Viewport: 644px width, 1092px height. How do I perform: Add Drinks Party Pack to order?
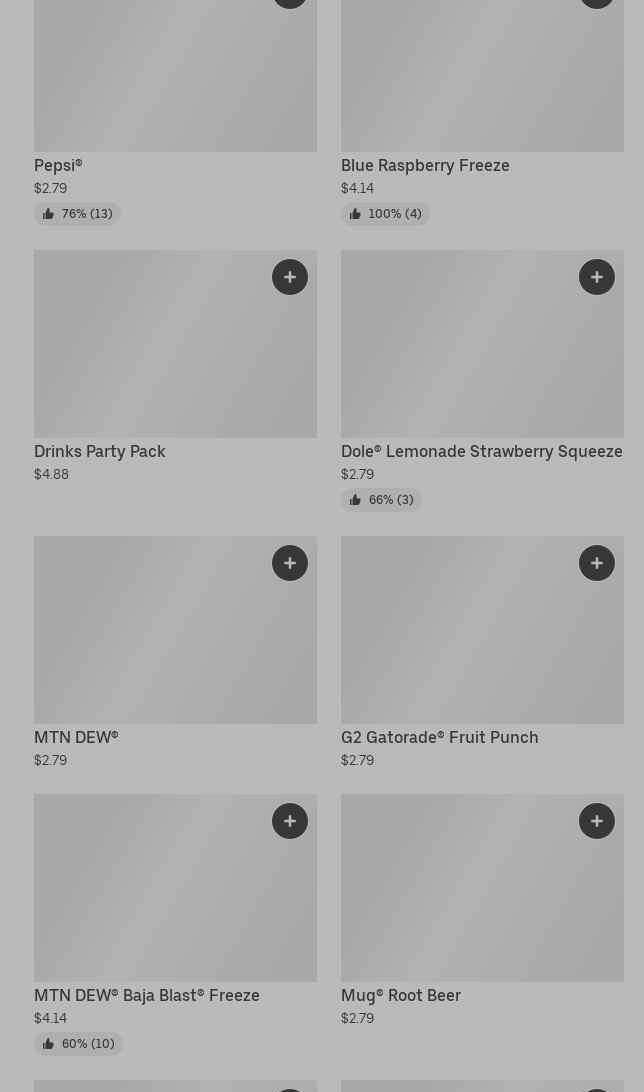click(290, 277)
